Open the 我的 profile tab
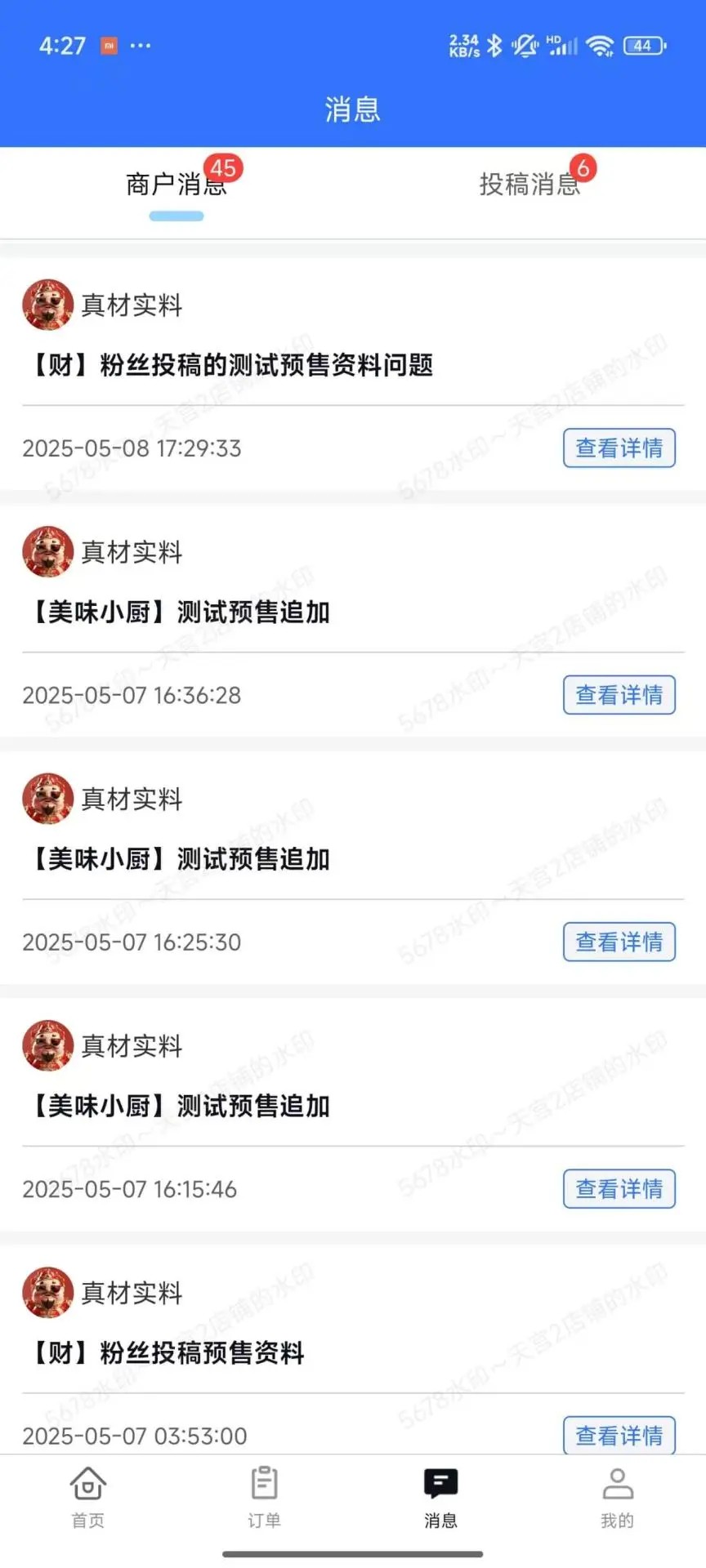This screenshot has width=706, height=1568. click(617, 1498)
